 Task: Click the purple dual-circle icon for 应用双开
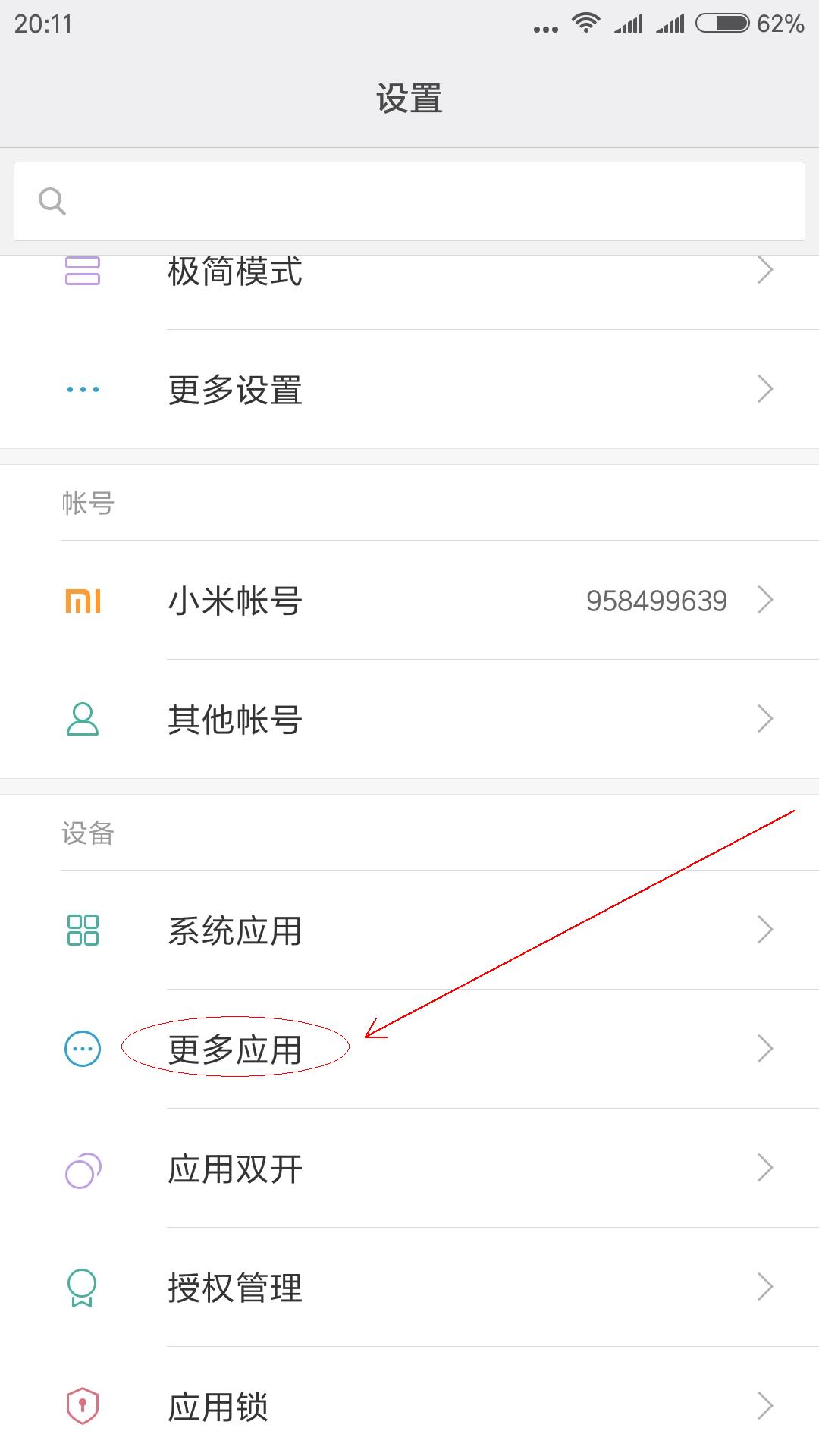point(83,1168)
